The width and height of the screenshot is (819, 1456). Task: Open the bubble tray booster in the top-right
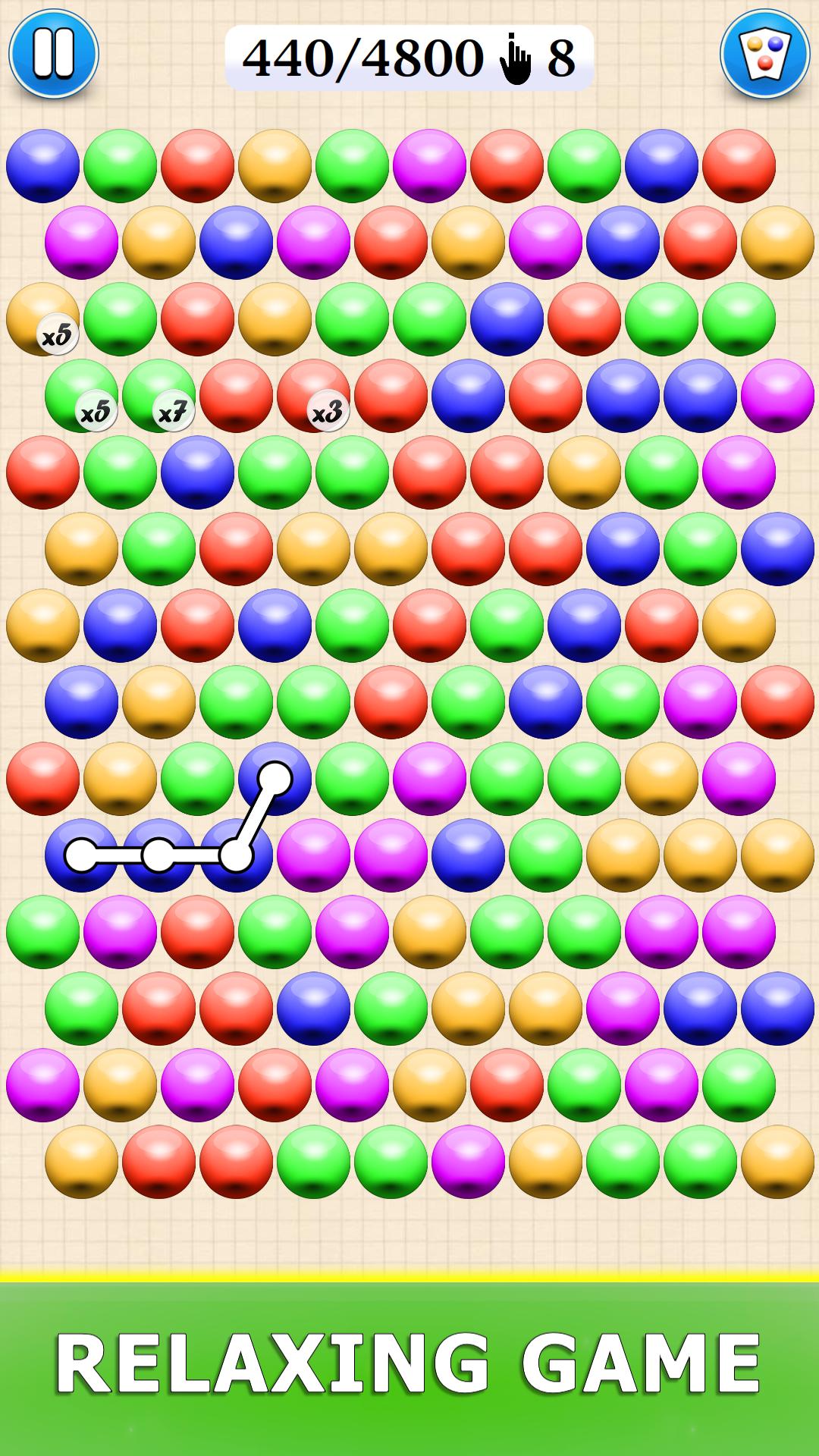click(766, 53)
